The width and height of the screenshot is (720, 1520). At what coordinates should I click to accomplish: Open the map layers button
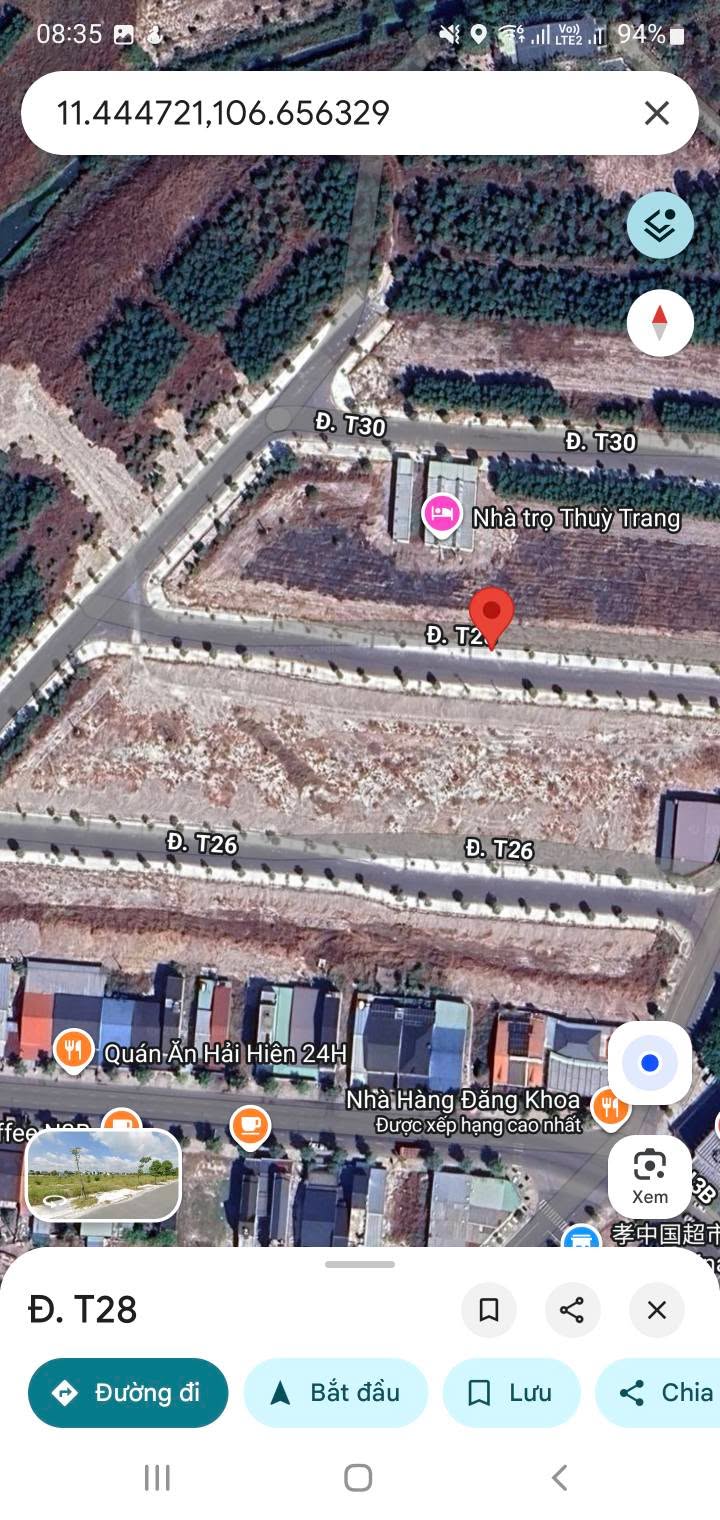tap(660, 225)
